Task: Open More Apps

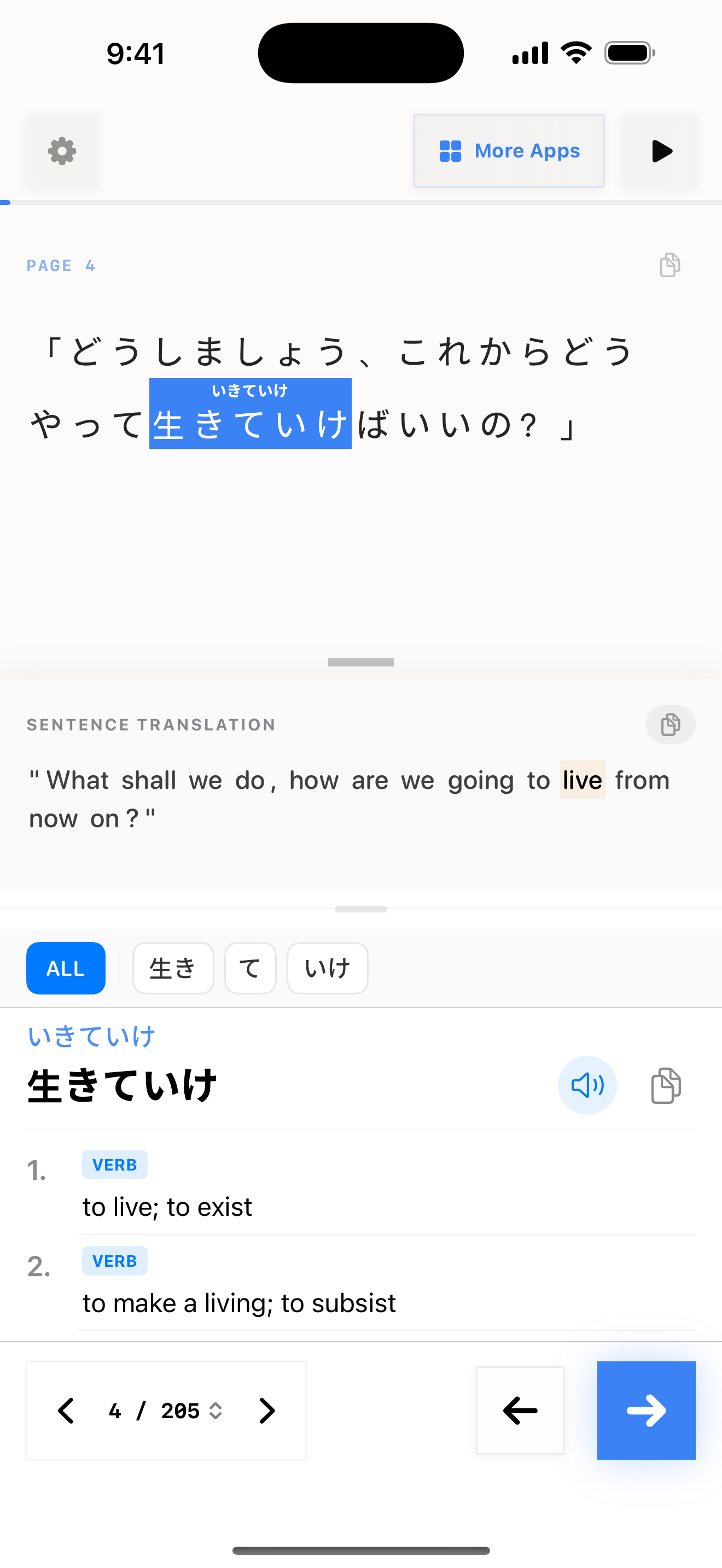Action: (509, 151)
